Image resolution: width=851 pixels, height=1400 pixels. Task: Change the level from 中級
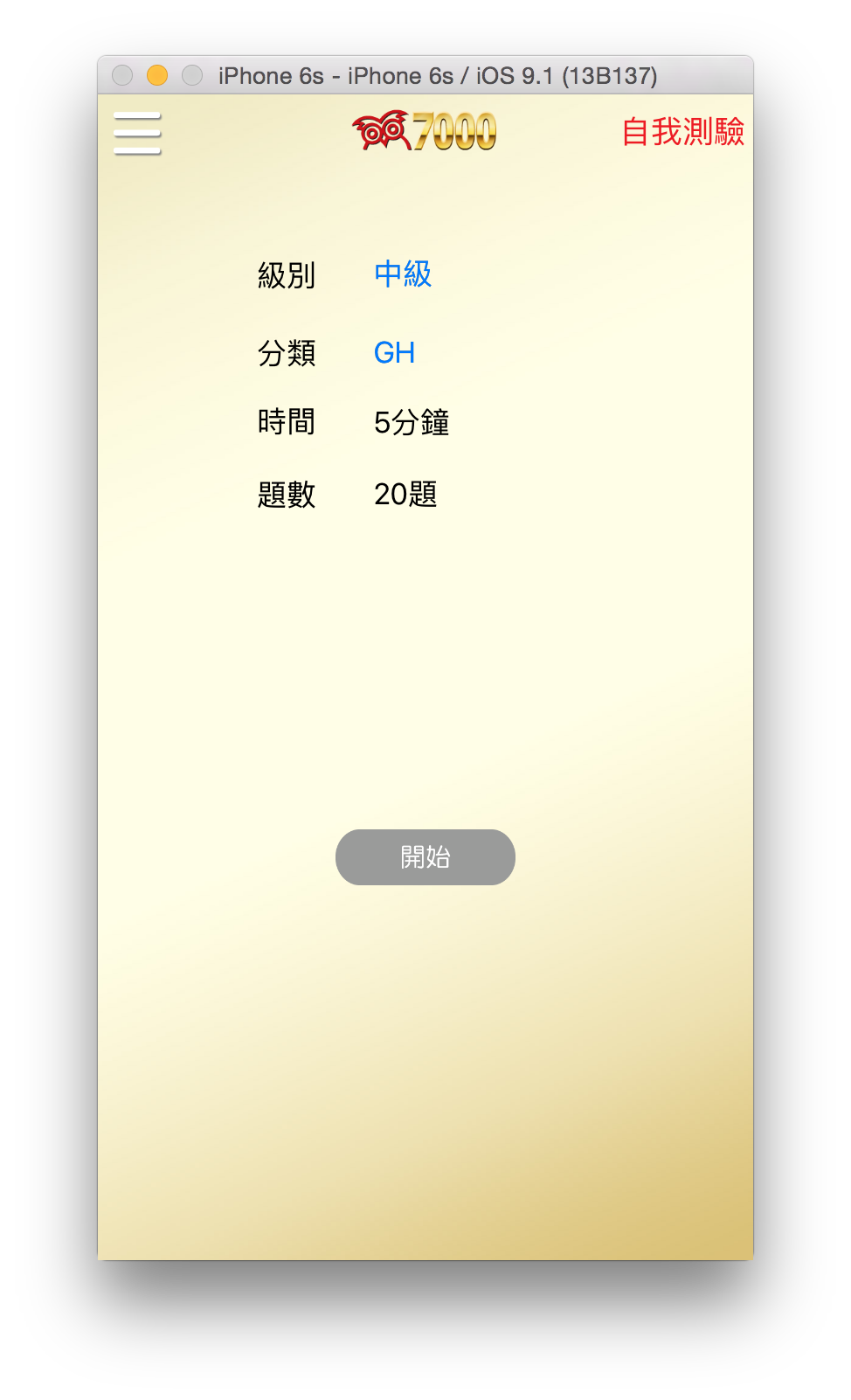pyautogui.click(x=403, y=274)
